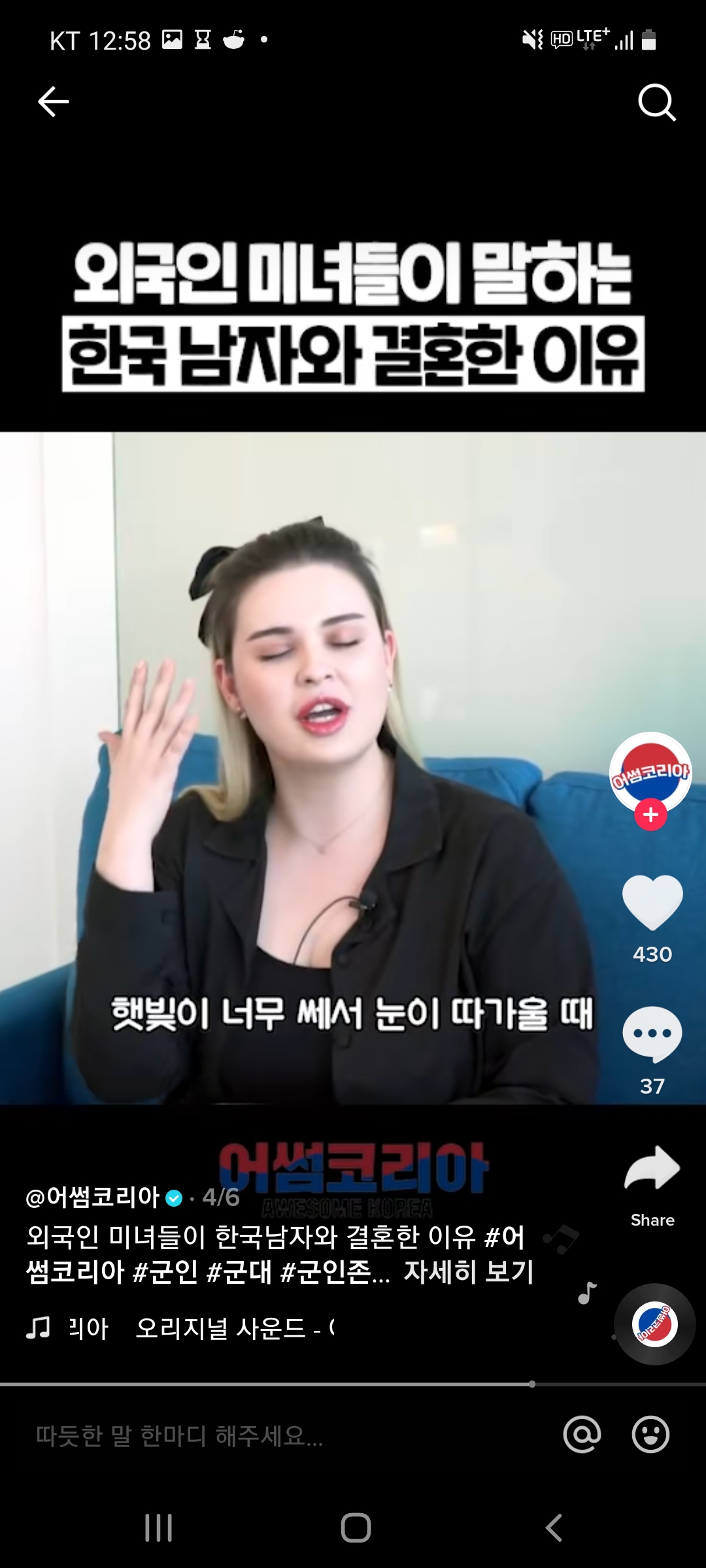Open the 오리지널 사운드 music track
Viewport: 706px width, 1568px height.
[222, 1328]
